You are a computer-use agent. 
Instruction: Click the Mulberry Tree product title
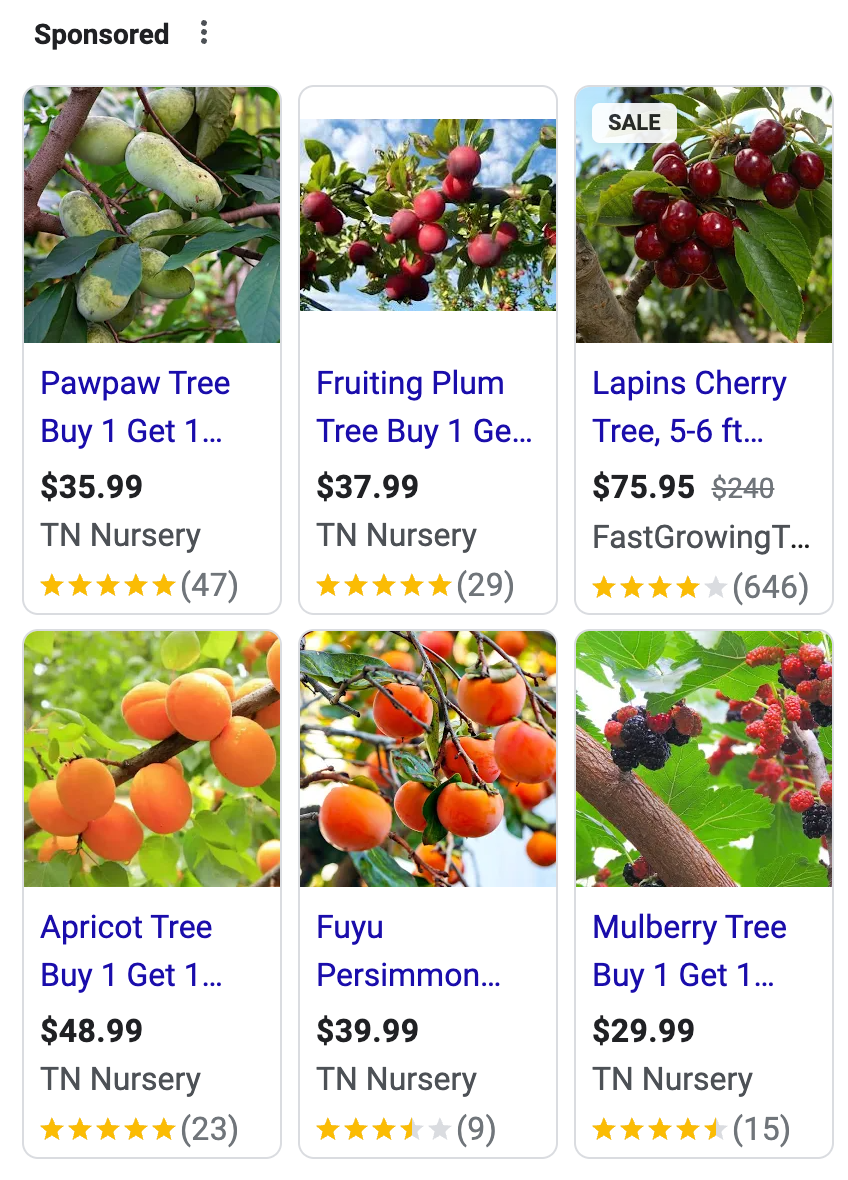[x=689, y=950]
